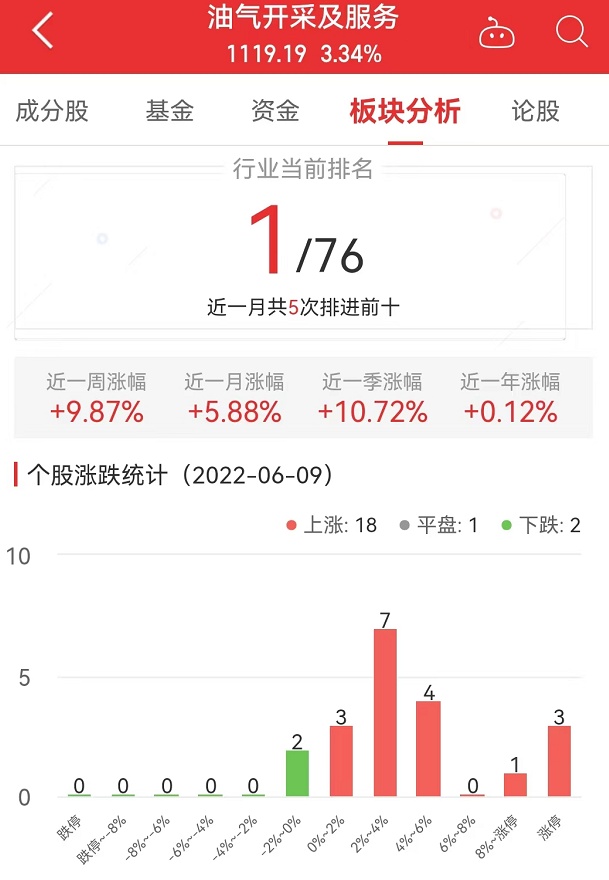609x880 pixels.
Task: Go back using the header arrow
Action: pos(42,32)
